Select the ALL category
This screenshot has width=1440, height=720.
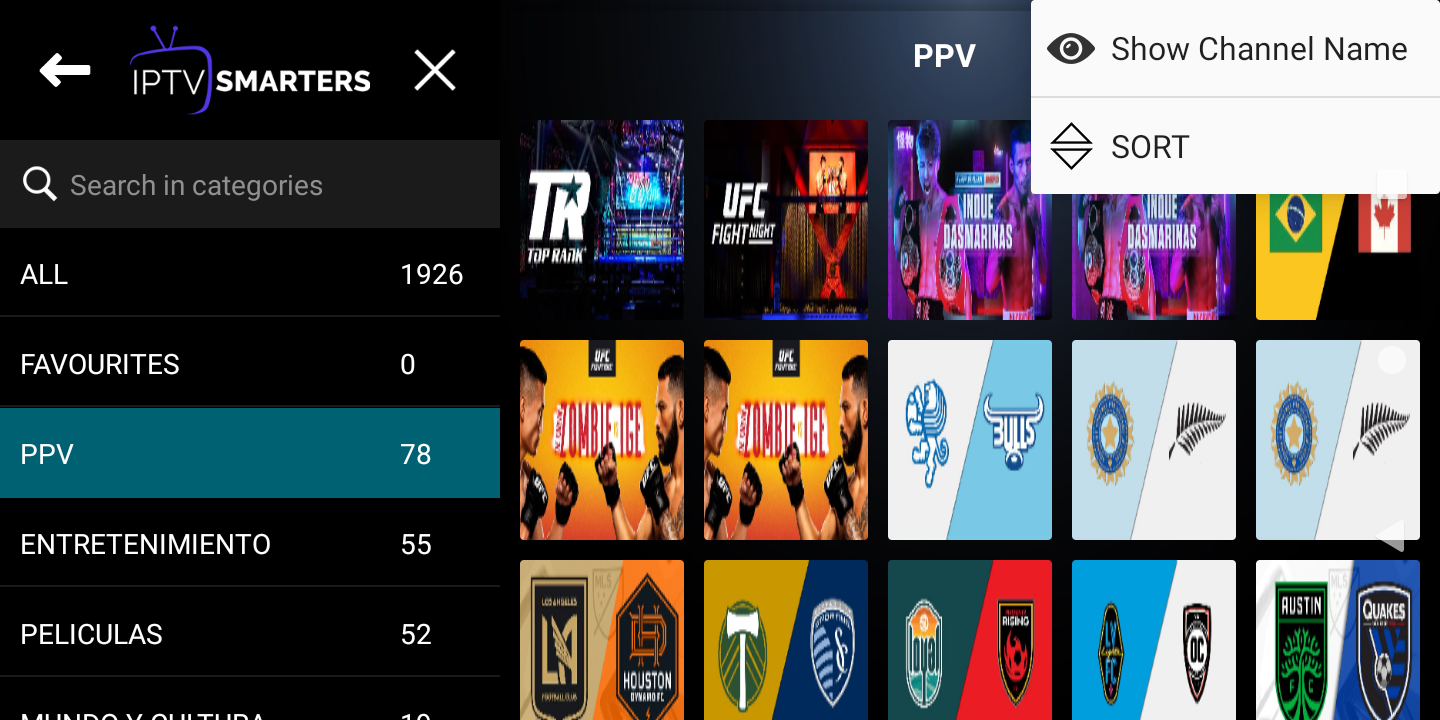pyautogui.click(x=250, y=274)
